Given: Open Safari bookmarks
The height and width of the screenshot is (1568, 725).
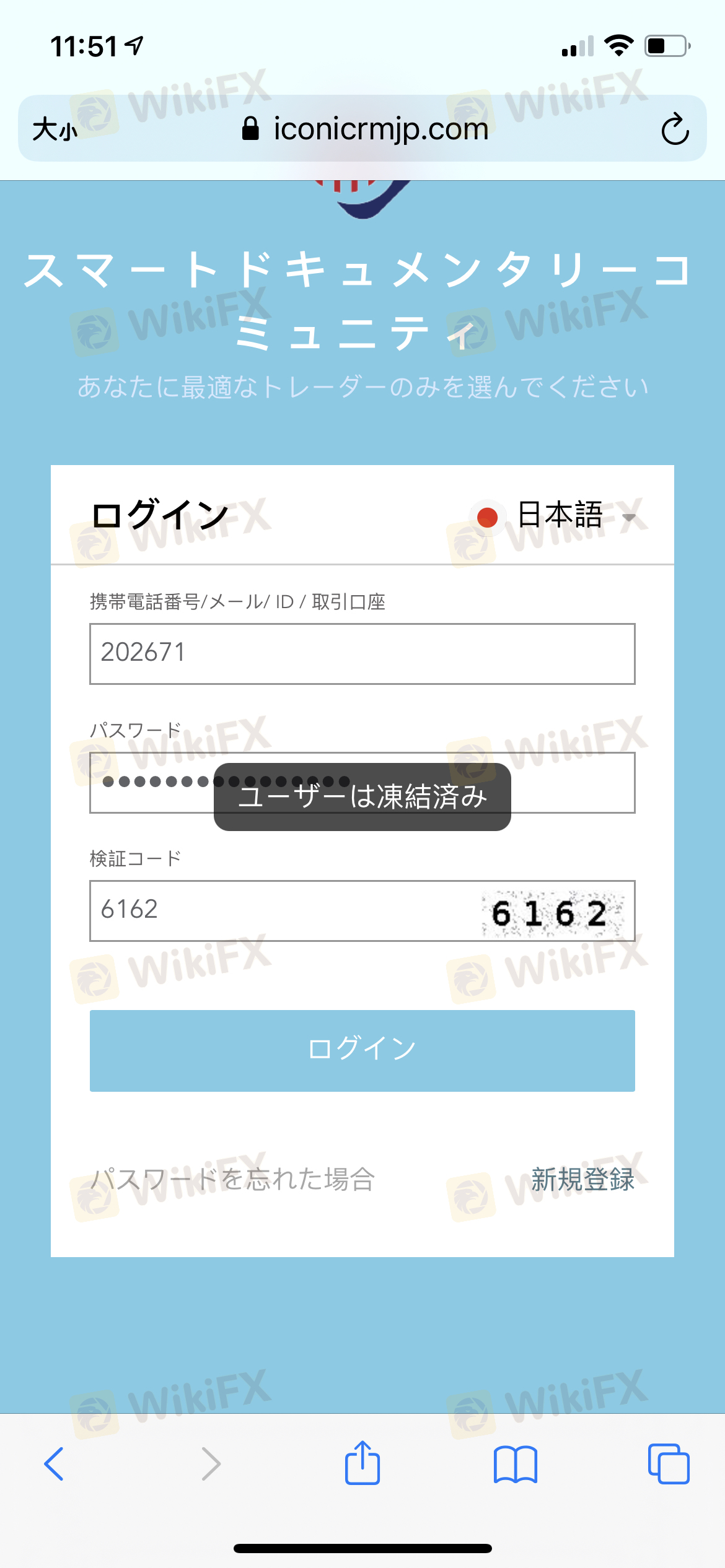Looking at the screenshot, I should click(x=516, y=1464).
